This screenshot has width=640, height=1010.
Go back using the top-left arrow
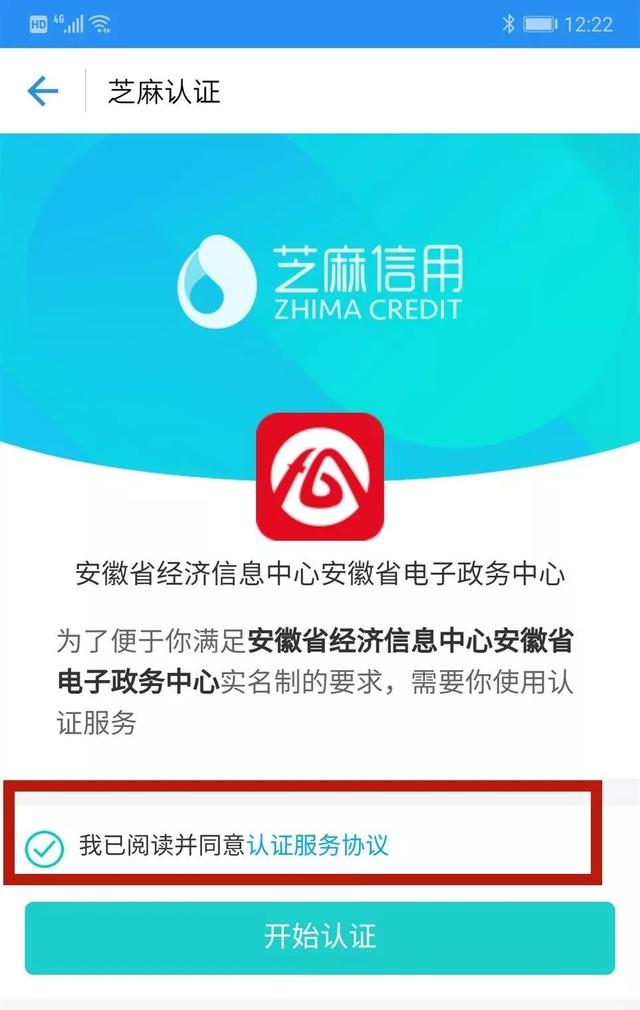43,92
